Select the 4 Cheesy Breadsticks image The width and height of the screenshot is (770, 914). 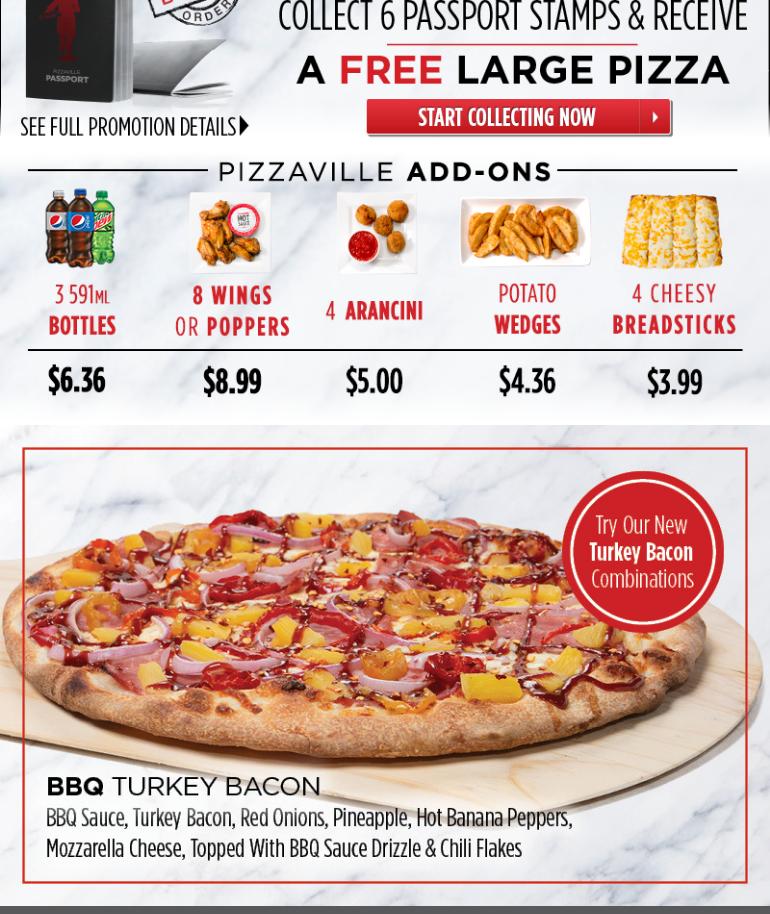click(673, 230)
